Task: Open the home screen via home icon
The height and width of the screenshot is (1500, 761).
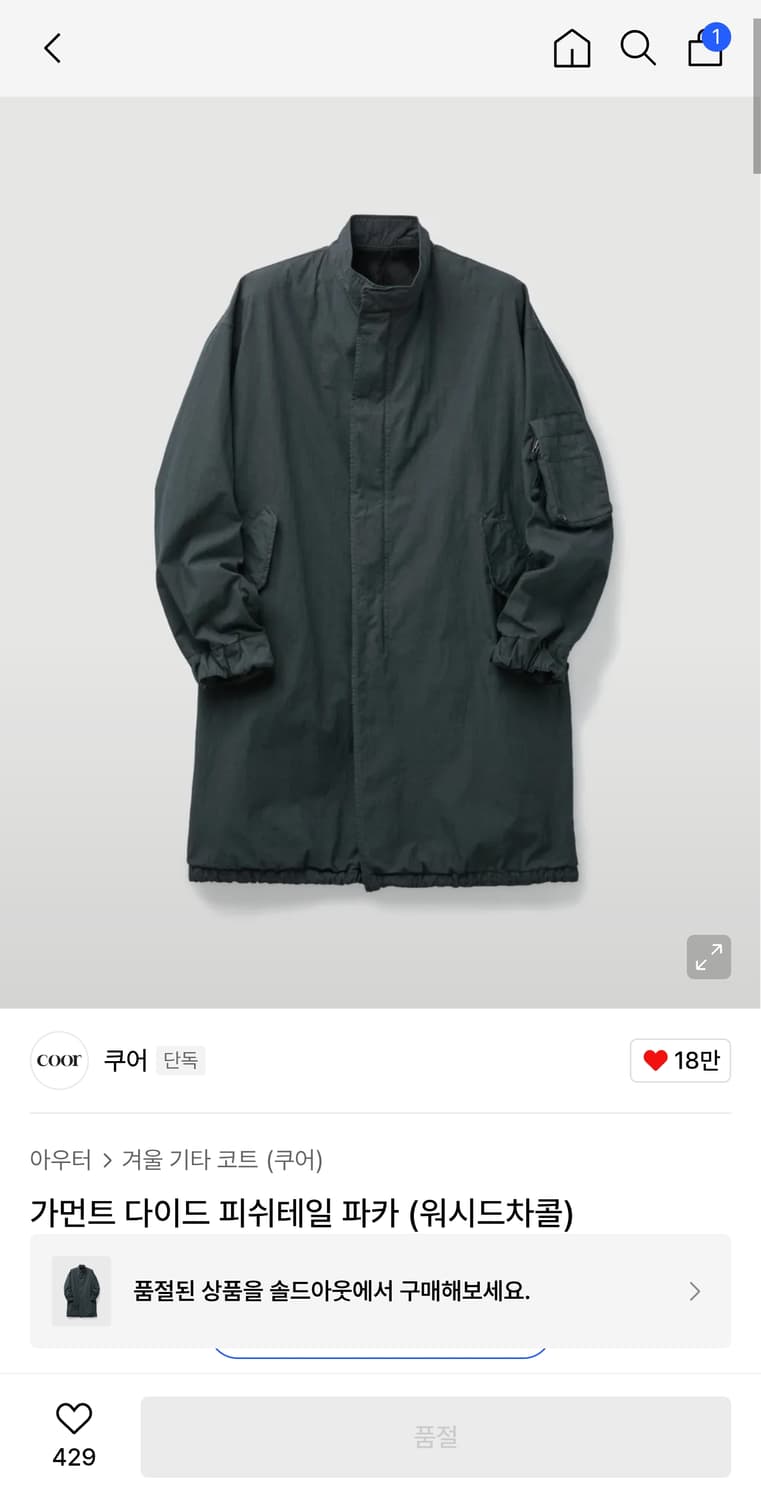Action: point(571,47)
